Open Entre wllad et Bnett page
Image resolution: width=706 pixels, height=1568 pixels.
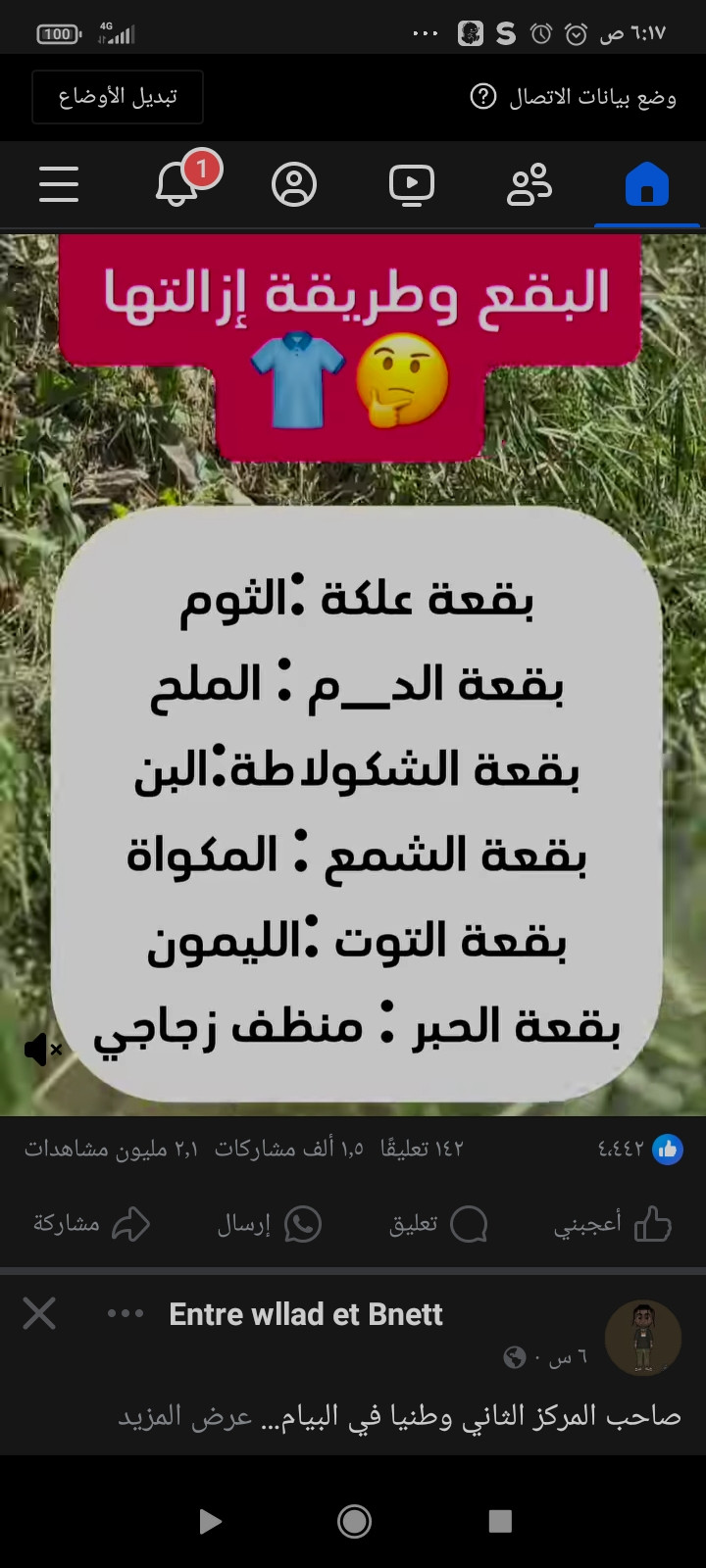point(306,1314)
